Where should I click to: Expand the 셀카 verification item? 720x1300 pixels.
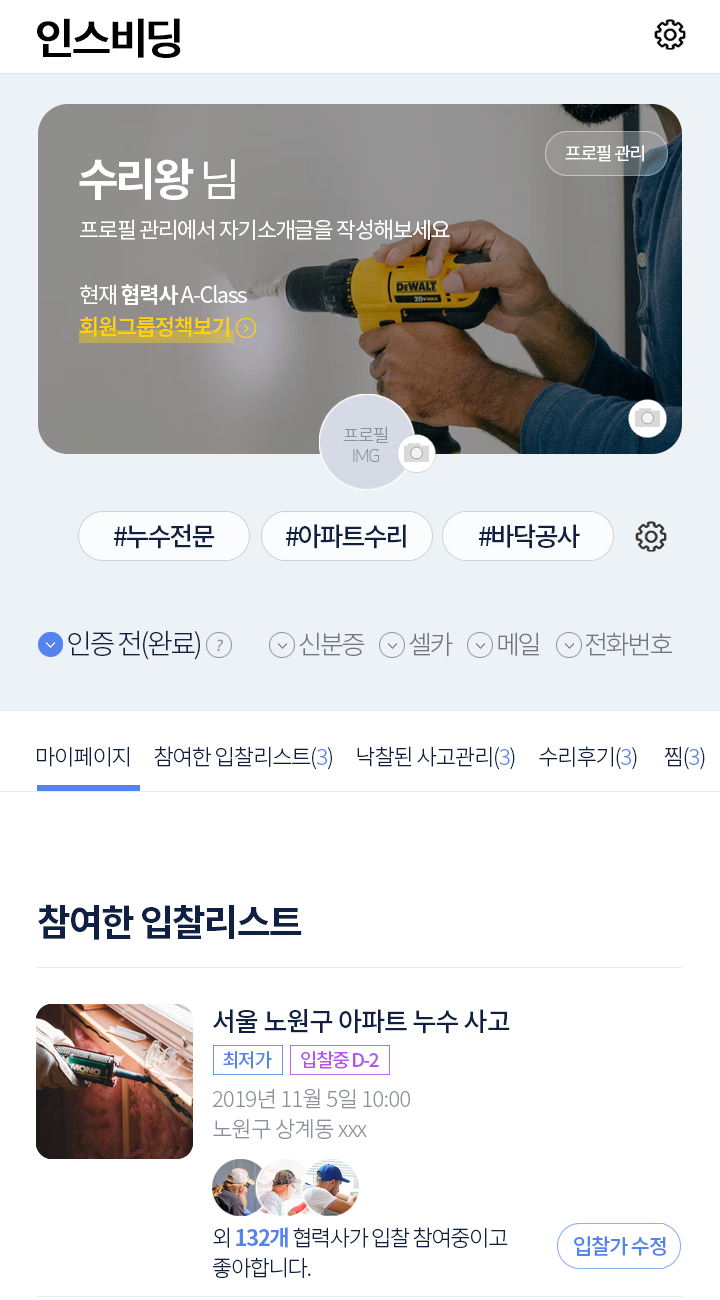pos(416,645)
